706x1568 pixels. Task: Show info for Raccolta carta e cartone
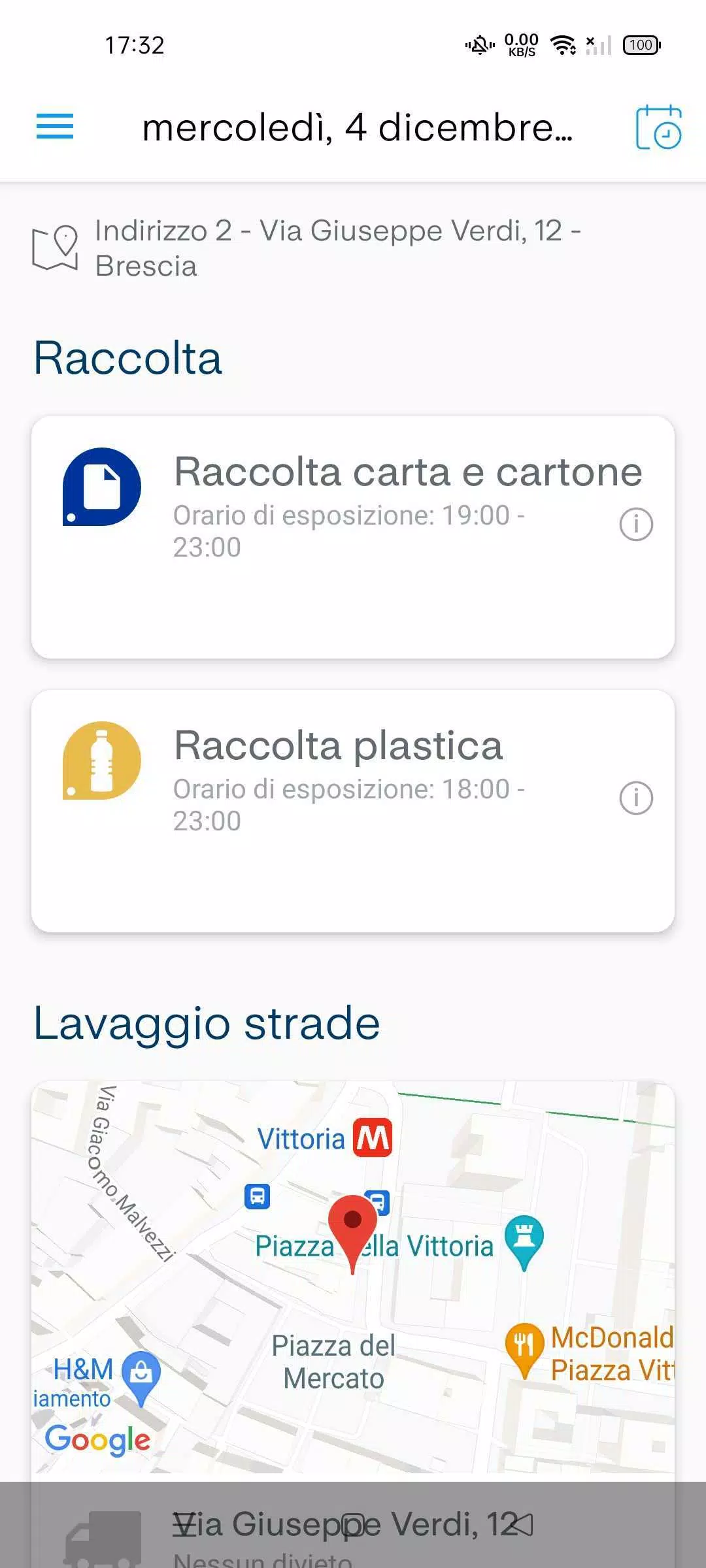pos(636,524)
